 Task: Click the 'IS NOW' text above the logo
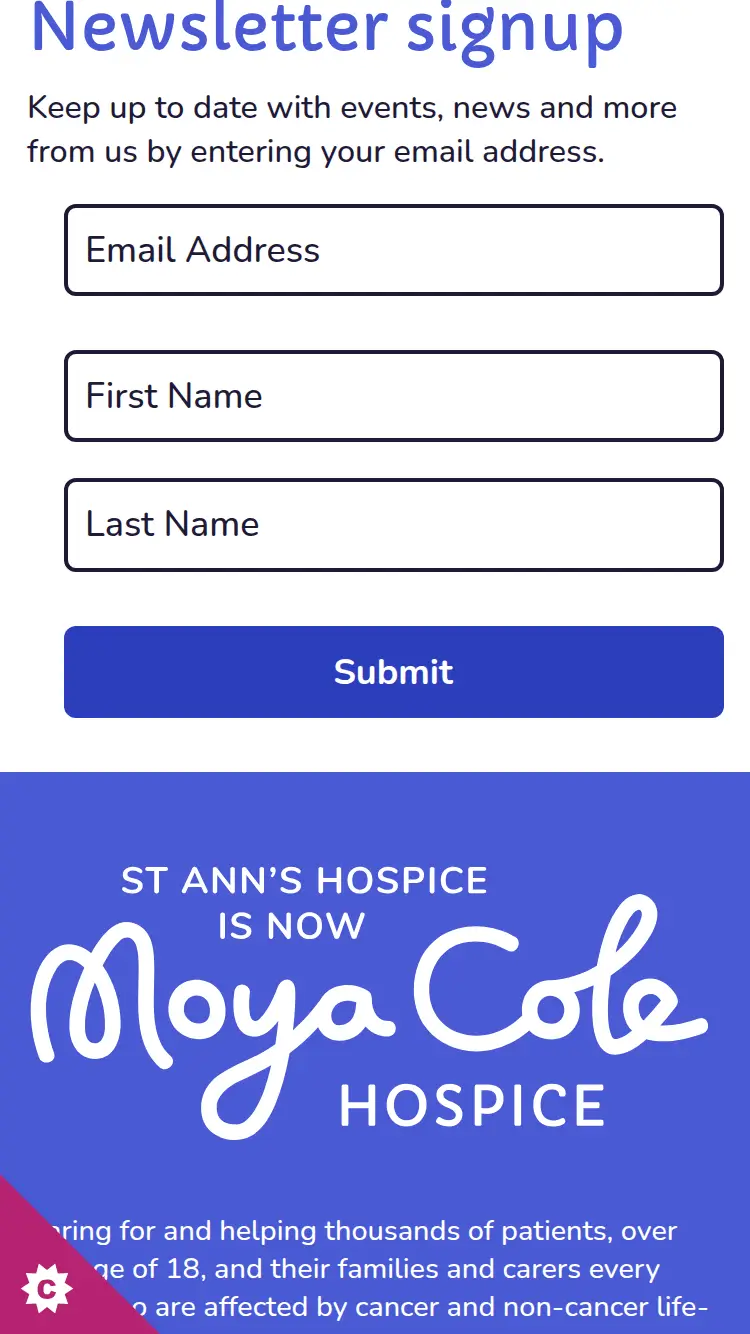pyautogui.click(x=289, y=927)
